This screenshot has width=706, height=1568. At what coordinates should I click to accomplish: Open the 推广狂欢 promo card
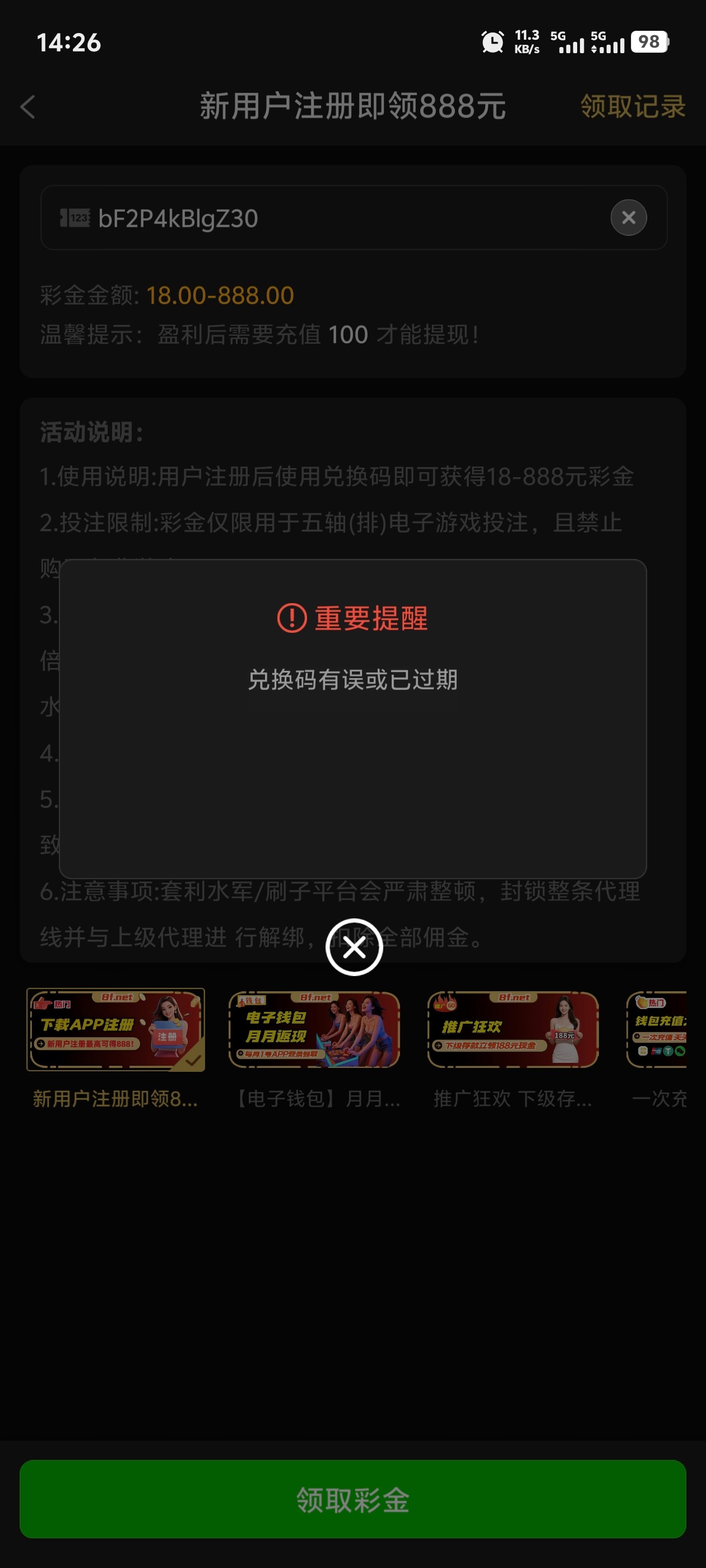click(513, 1030)
